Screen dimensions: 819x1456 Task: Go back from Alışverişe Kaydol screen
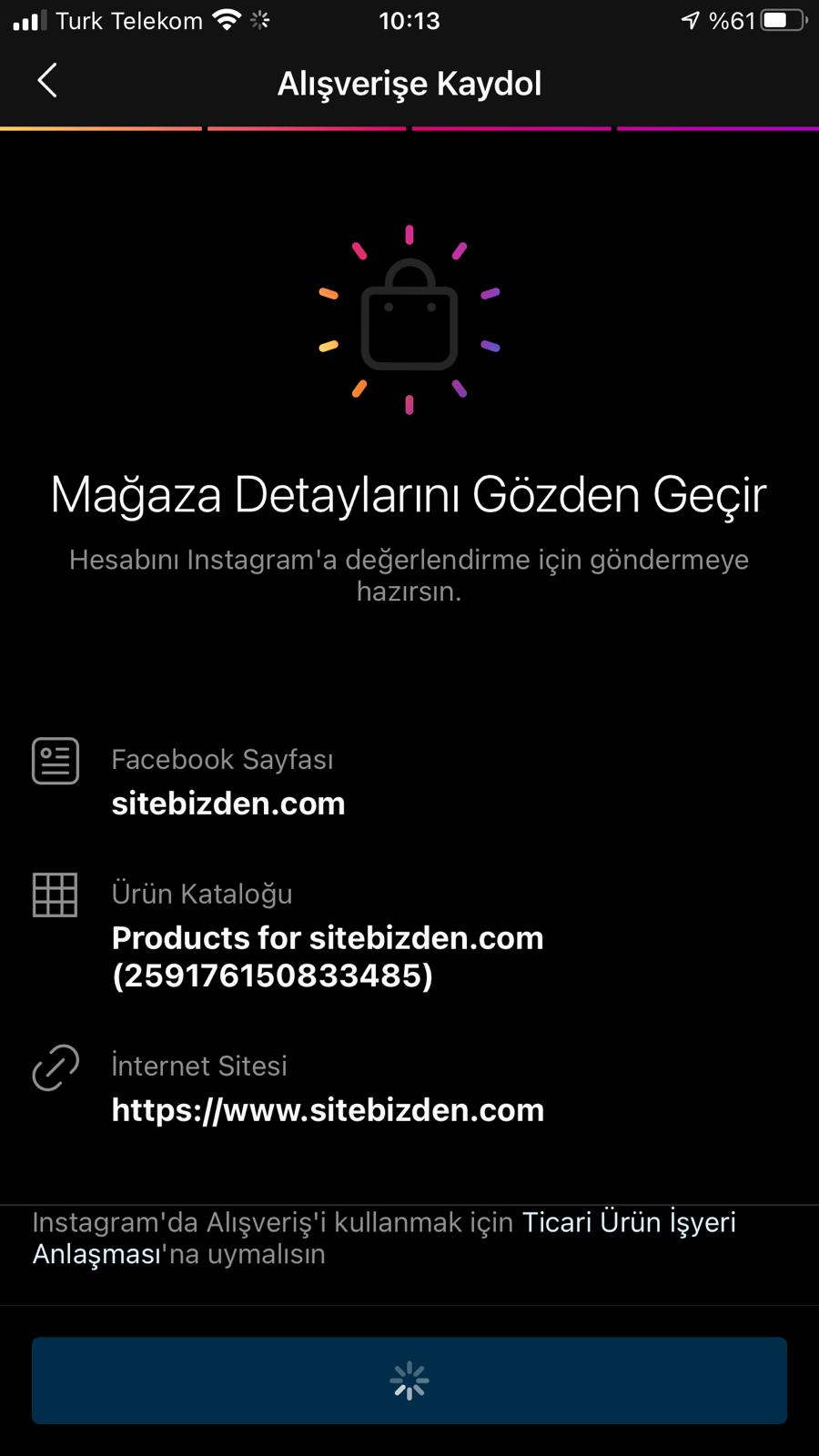[x=47, y=81]
